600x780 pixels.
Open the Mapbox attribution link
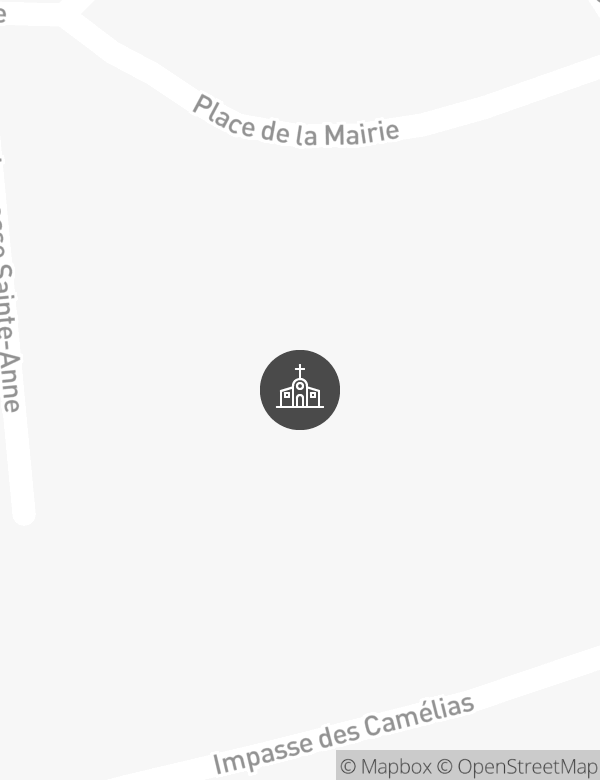tap(386, 767)
